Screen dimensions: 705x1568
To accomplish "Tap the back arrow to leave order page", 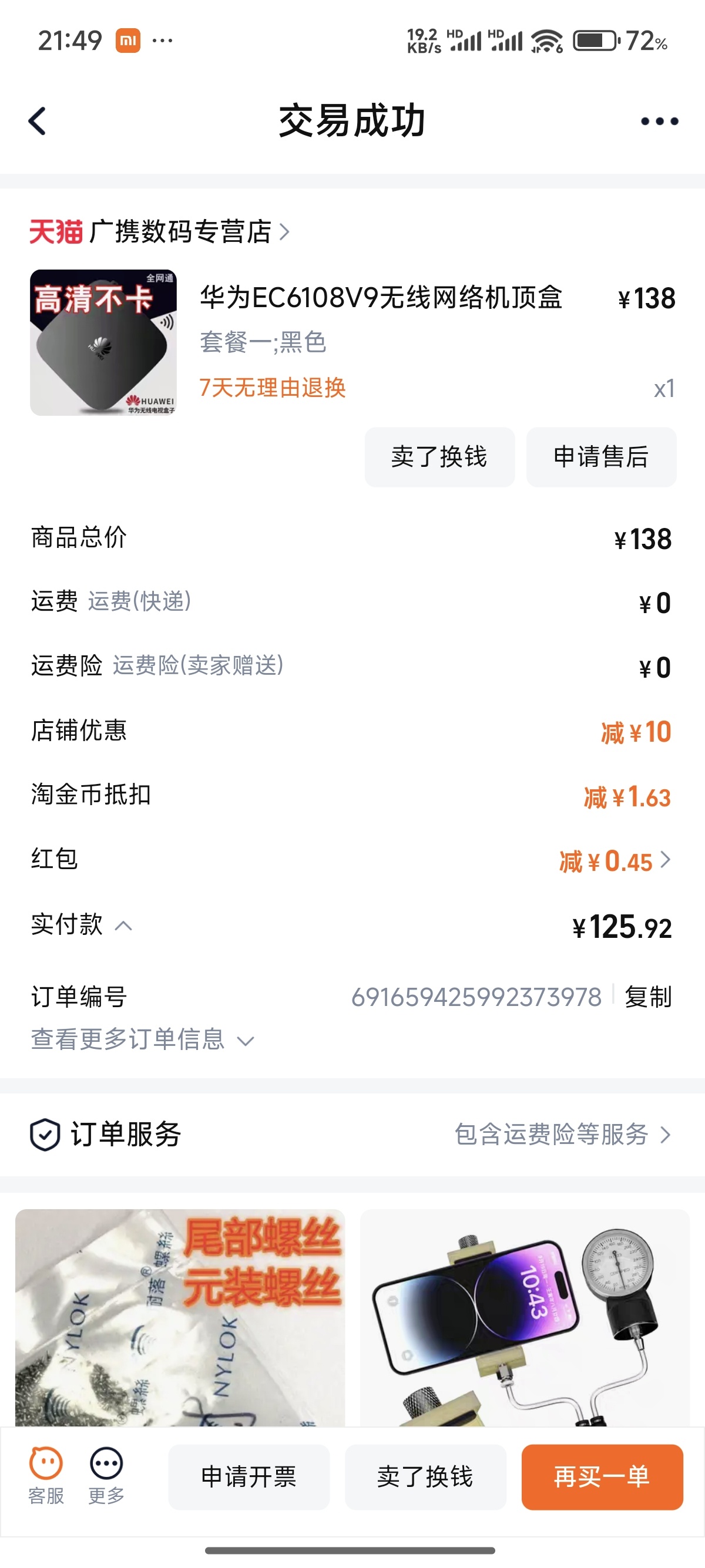I will click(36, 120).
